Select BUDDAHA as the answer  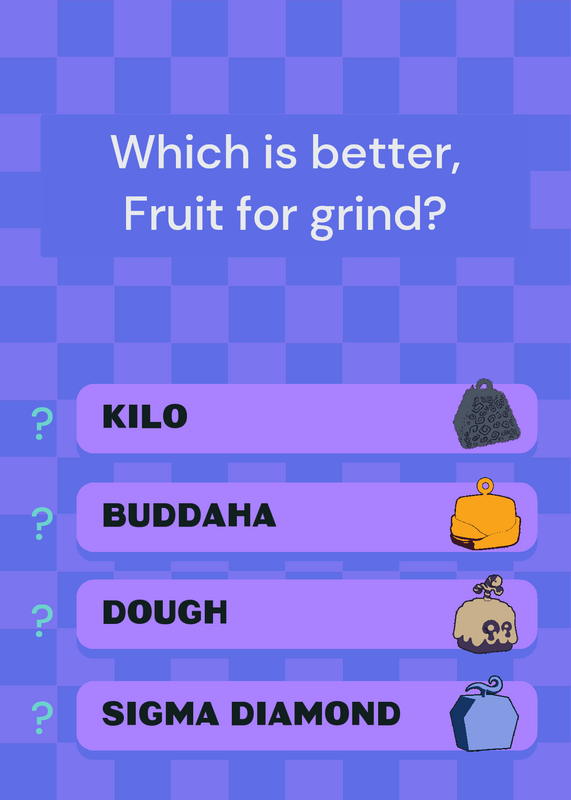point(307,517)
